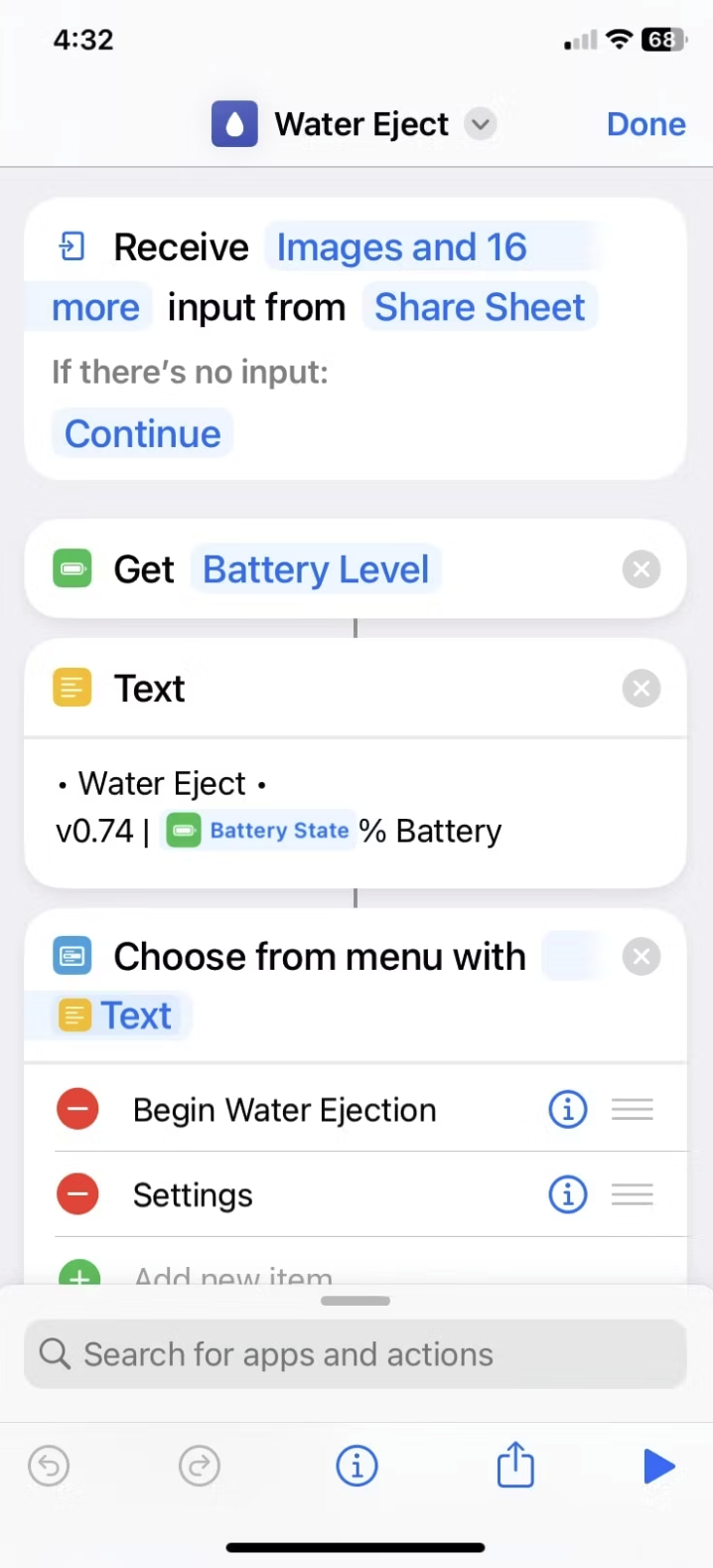
Task: Delete the Settings menu item
Action: (x=77, y=1194)
